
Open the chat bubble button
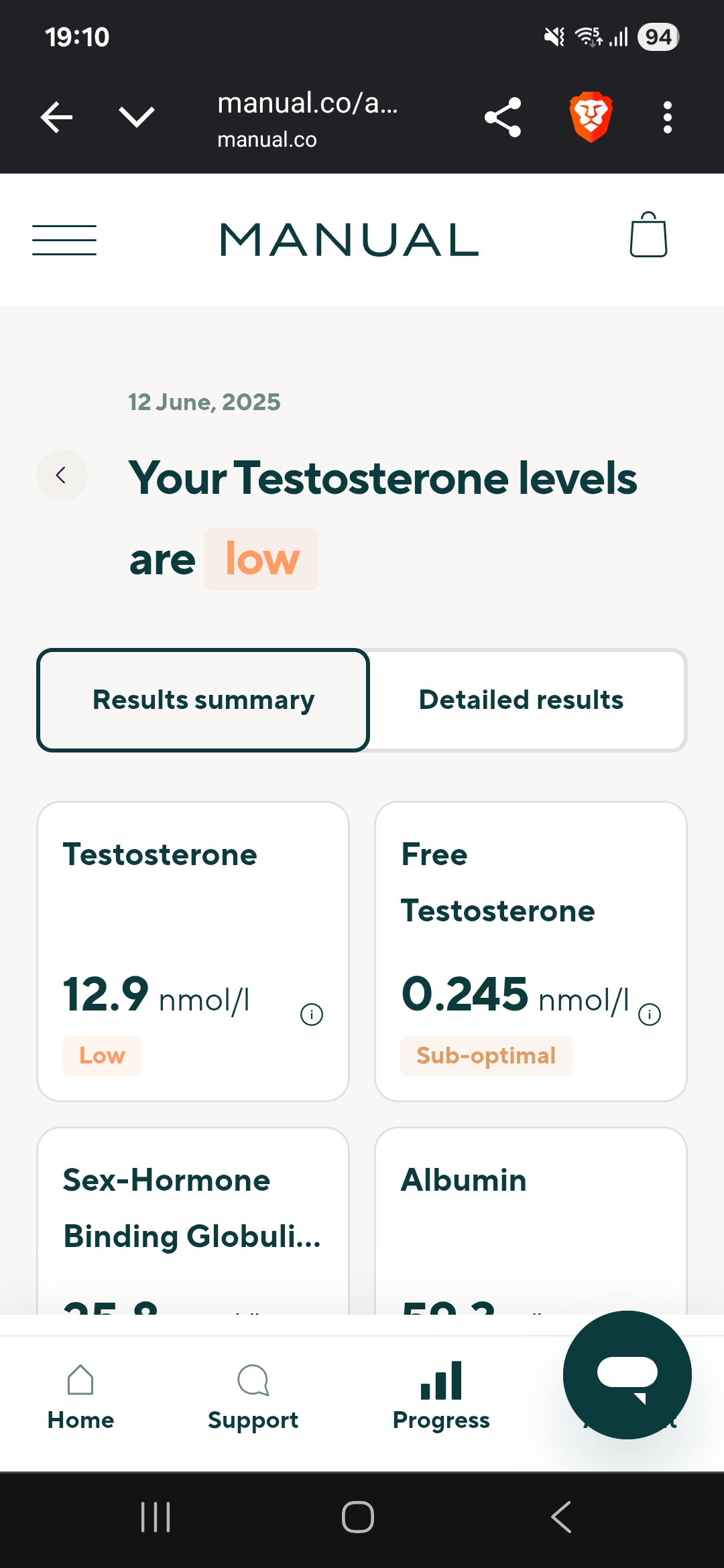[627, 1375]
